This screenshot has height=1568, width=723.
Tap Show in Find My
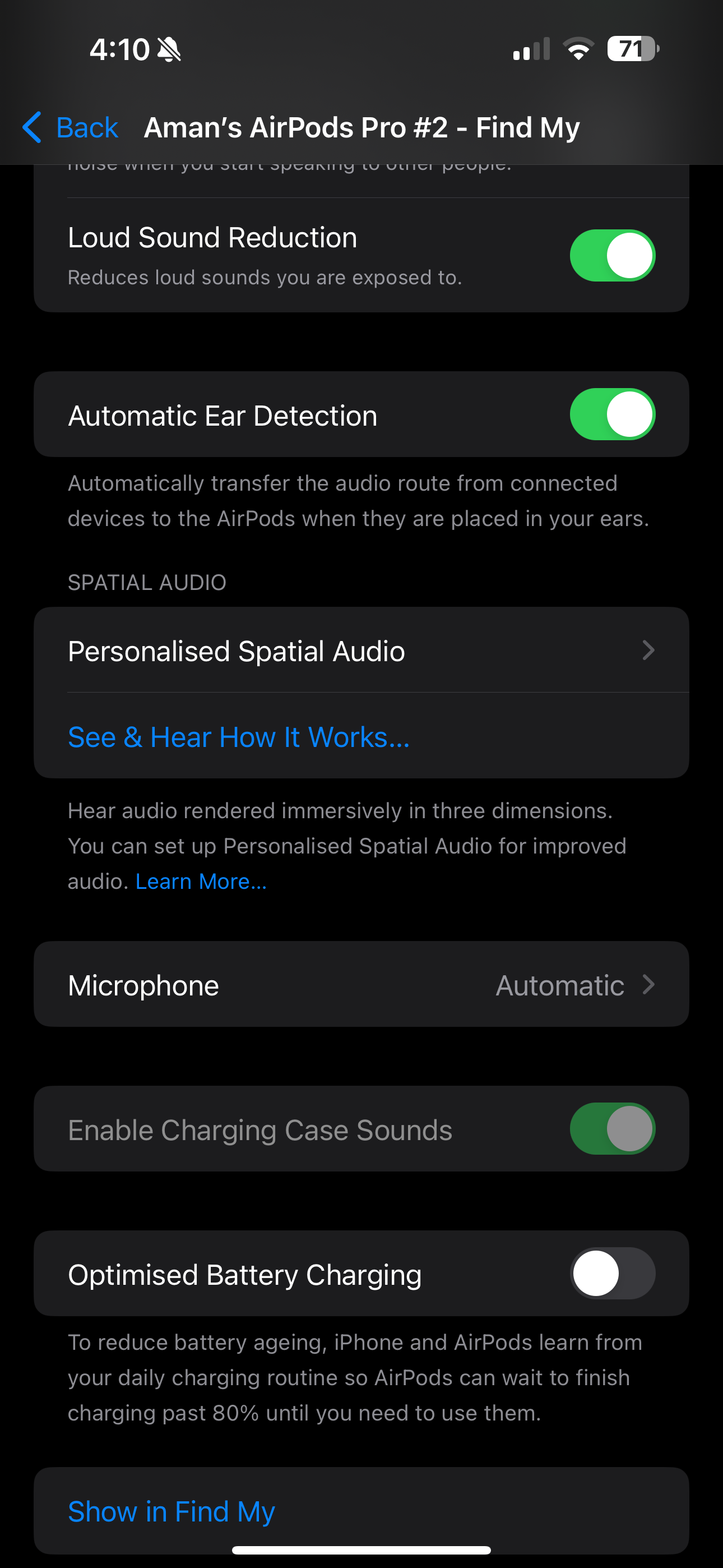(172, 1512)
